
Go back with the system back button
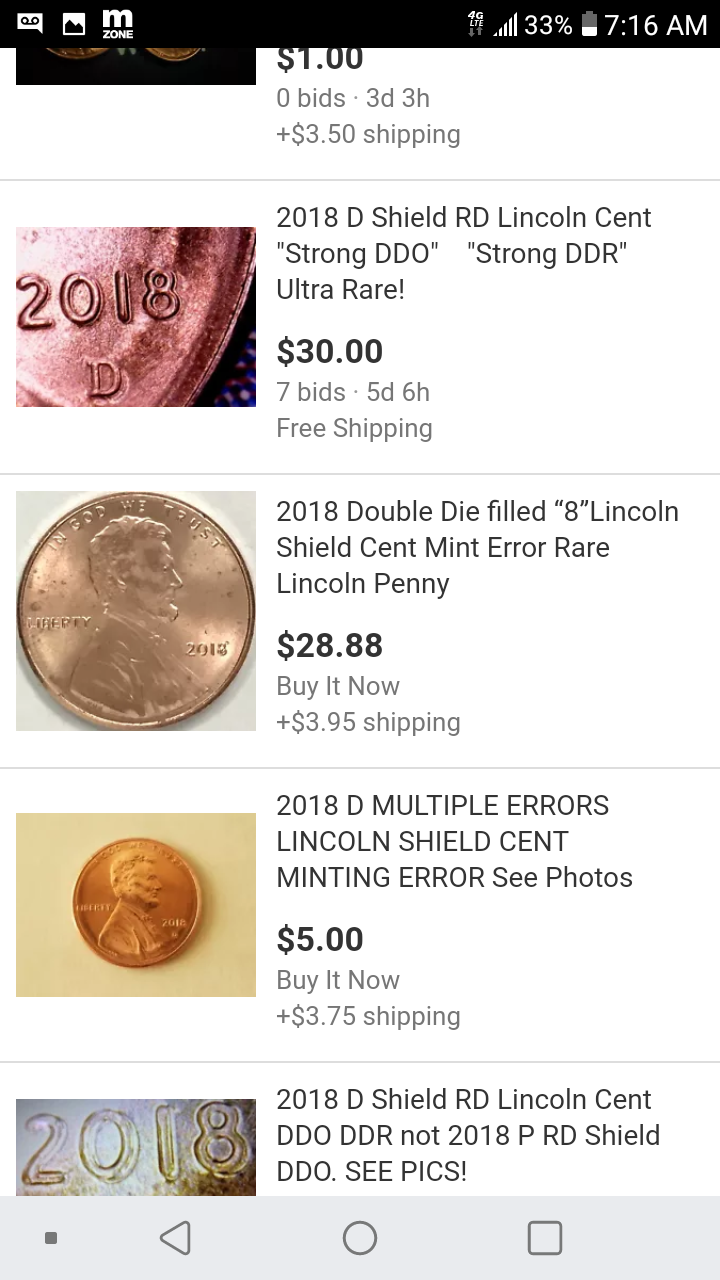(x=176, y=1238)
